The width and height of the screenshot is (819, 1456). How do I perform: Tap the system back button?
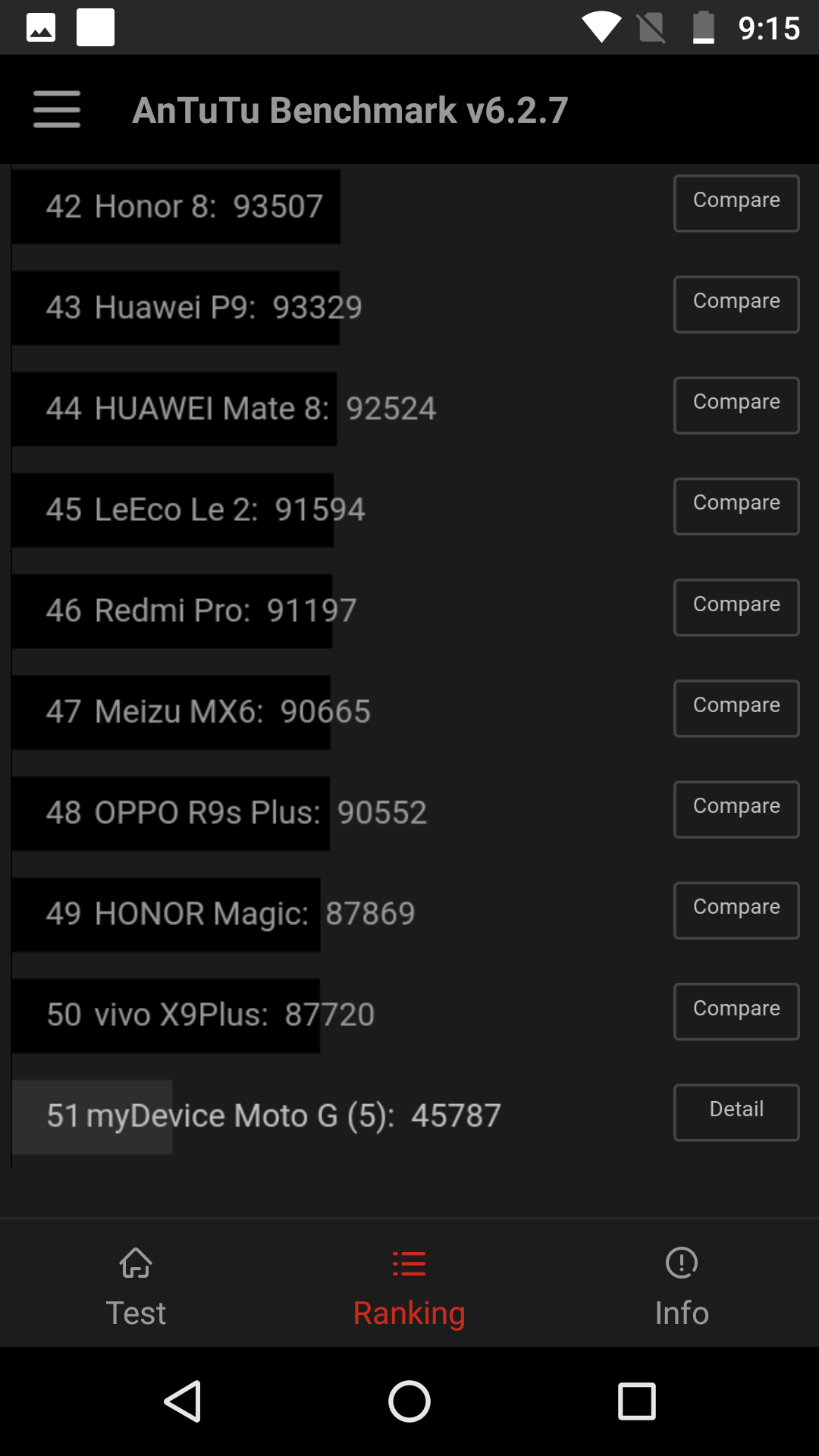tap(183, 1401)
